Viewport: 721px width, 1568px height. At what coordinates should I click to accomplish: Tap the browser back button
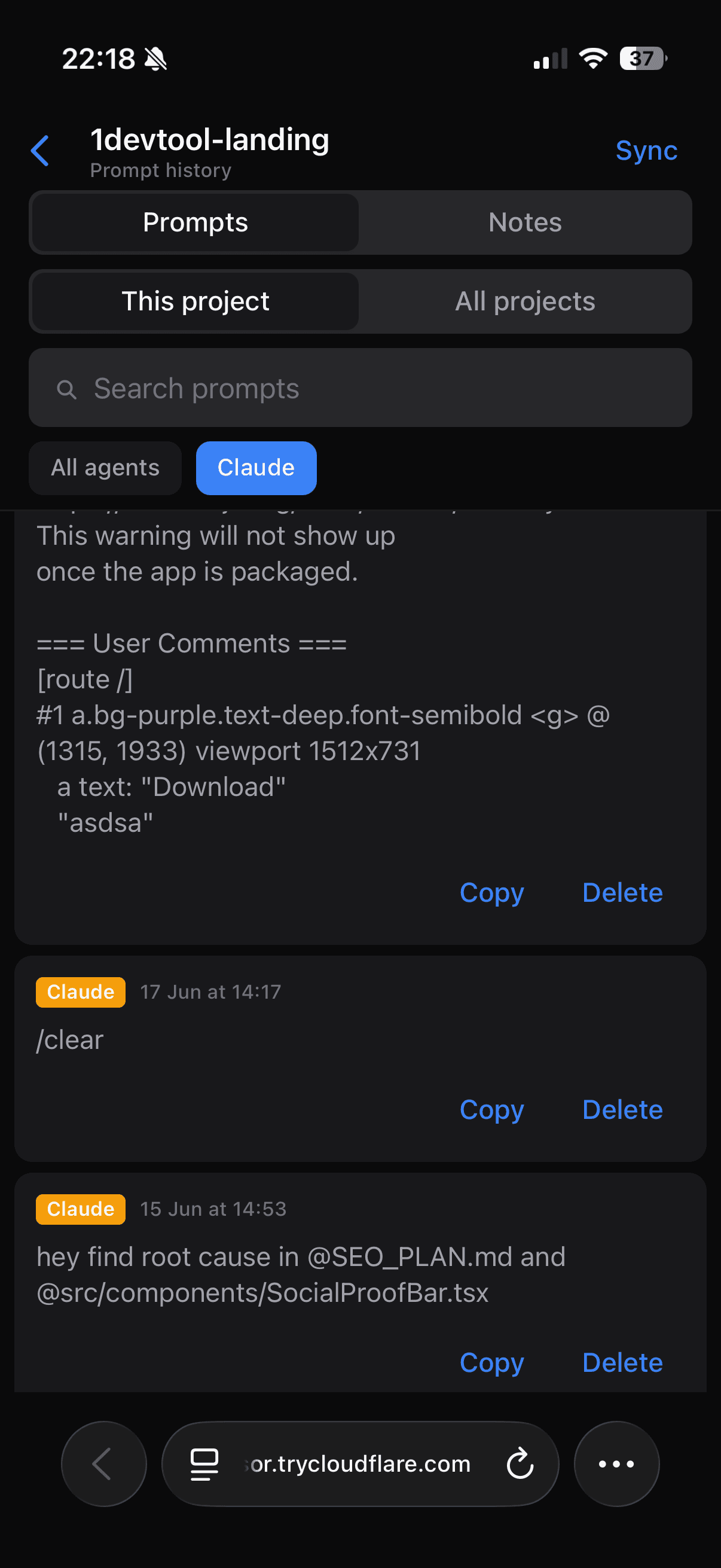pyautogui.click(x=103, y=1463)
